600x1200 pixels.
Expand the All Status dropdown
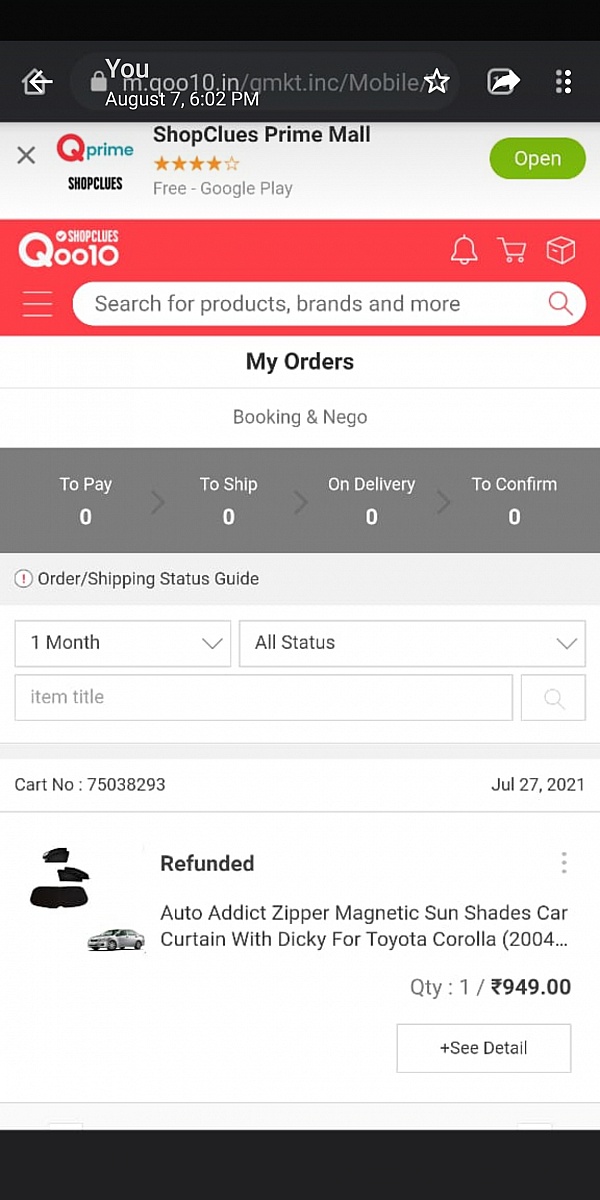[x=412, y=643]
